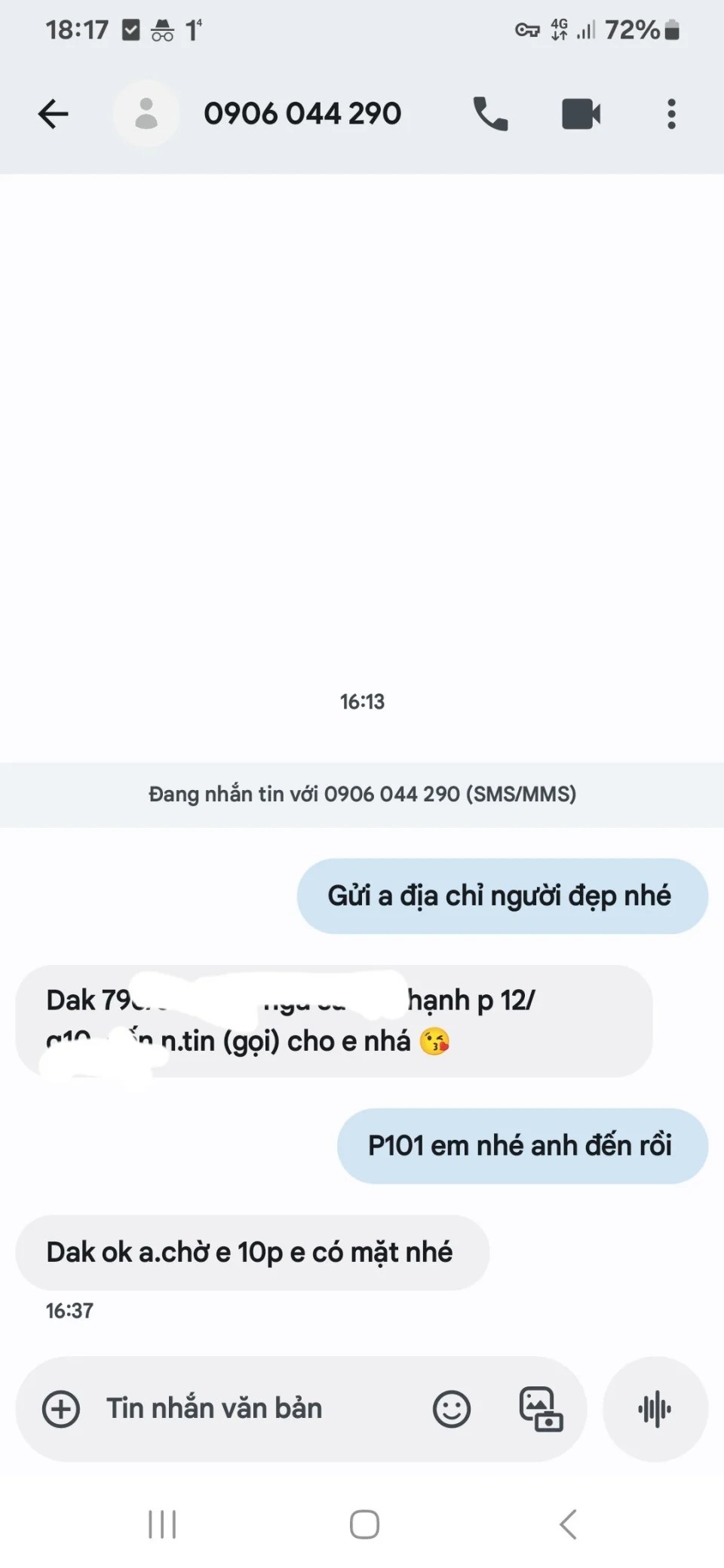The image size is (724, 1568).
Task: Start a voice call to this number
Action: tap(490, 114)
